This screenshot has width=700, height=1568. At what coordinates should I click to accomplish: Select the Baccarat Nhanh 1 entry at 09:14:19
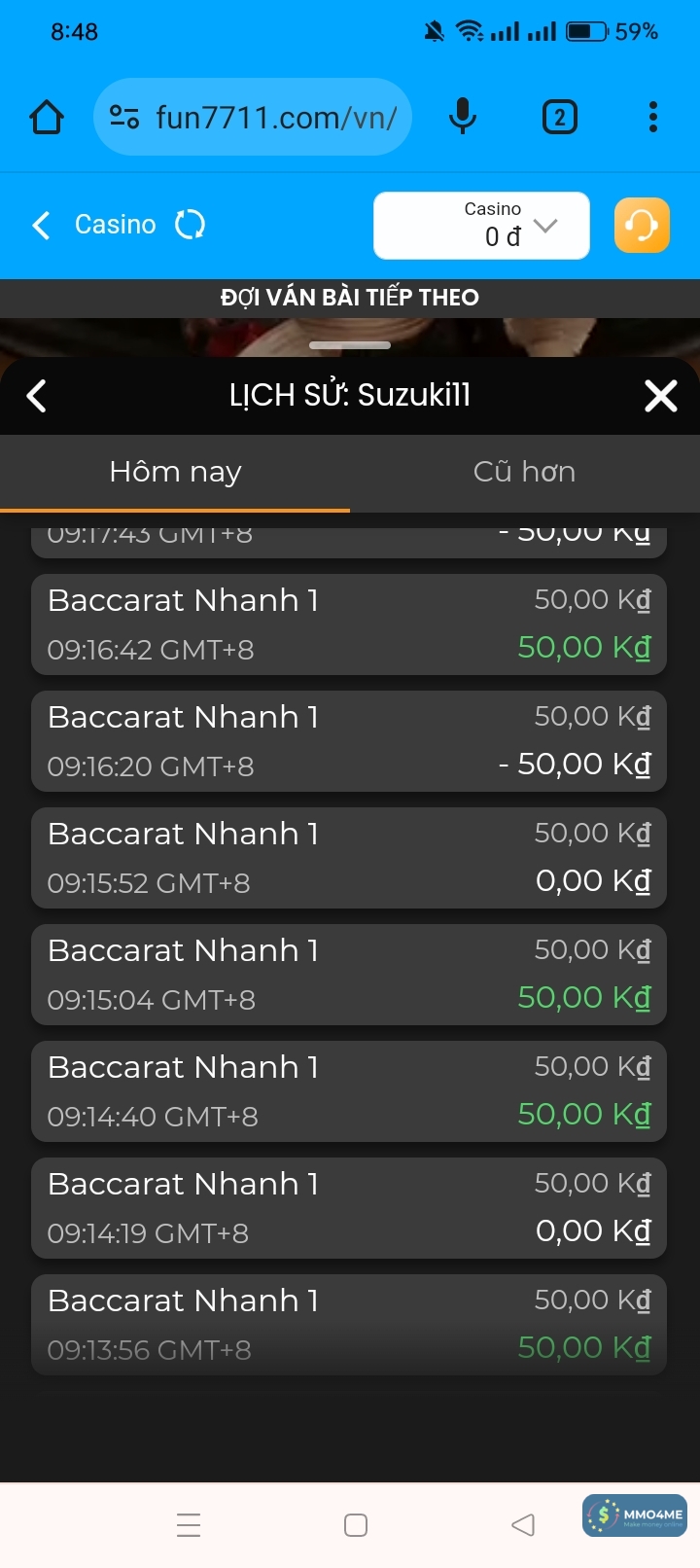click(348, 1208)
